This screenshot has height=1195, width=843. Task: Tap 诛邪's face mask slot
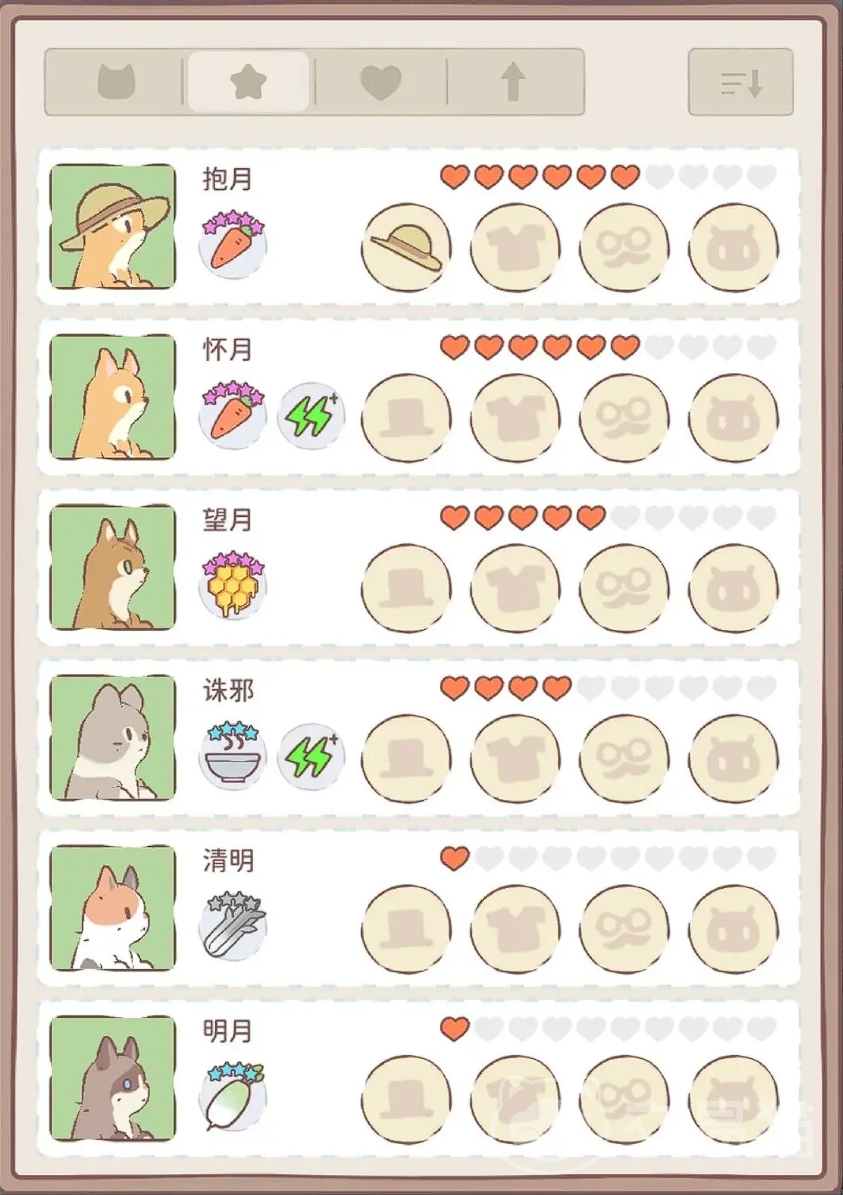(733, 758)
